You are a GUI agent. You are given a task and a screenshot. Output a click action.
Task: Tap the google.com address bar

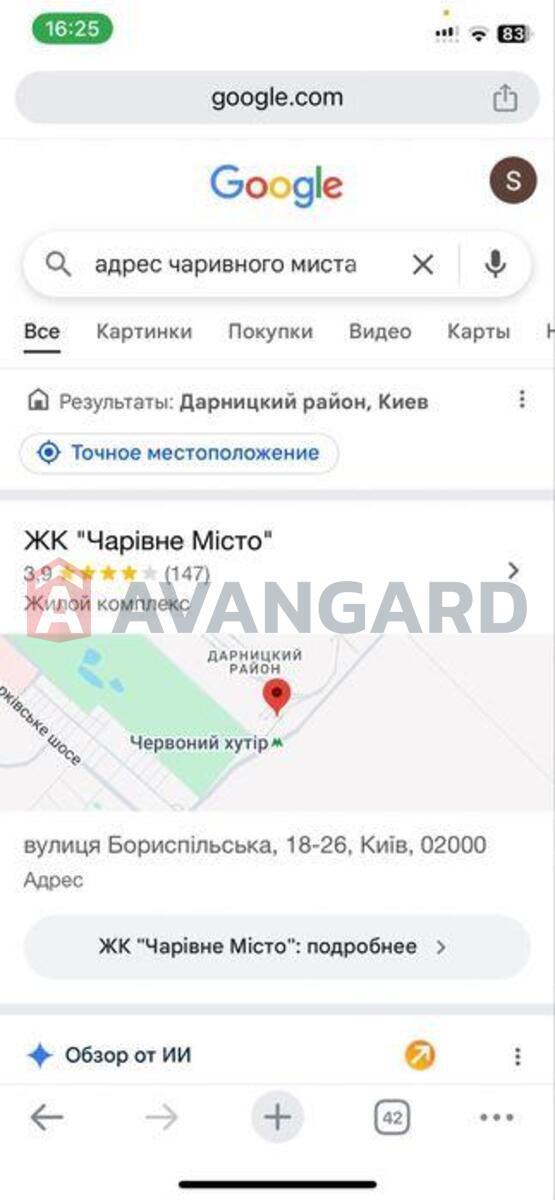coord(277,98)
